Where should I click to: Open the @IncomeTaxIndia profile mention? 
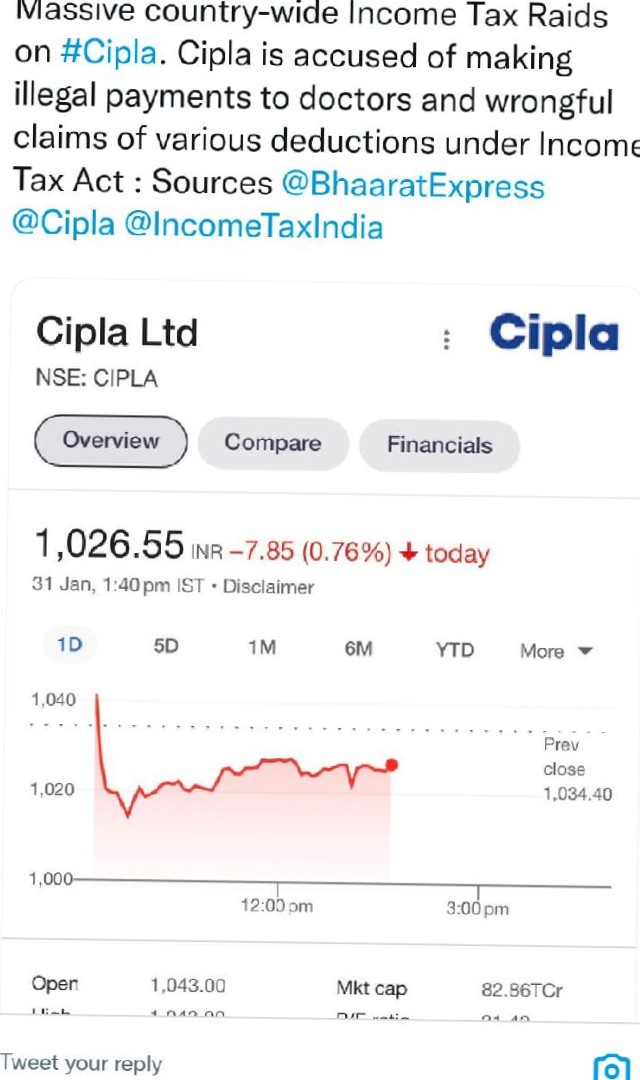click(254, 226)
